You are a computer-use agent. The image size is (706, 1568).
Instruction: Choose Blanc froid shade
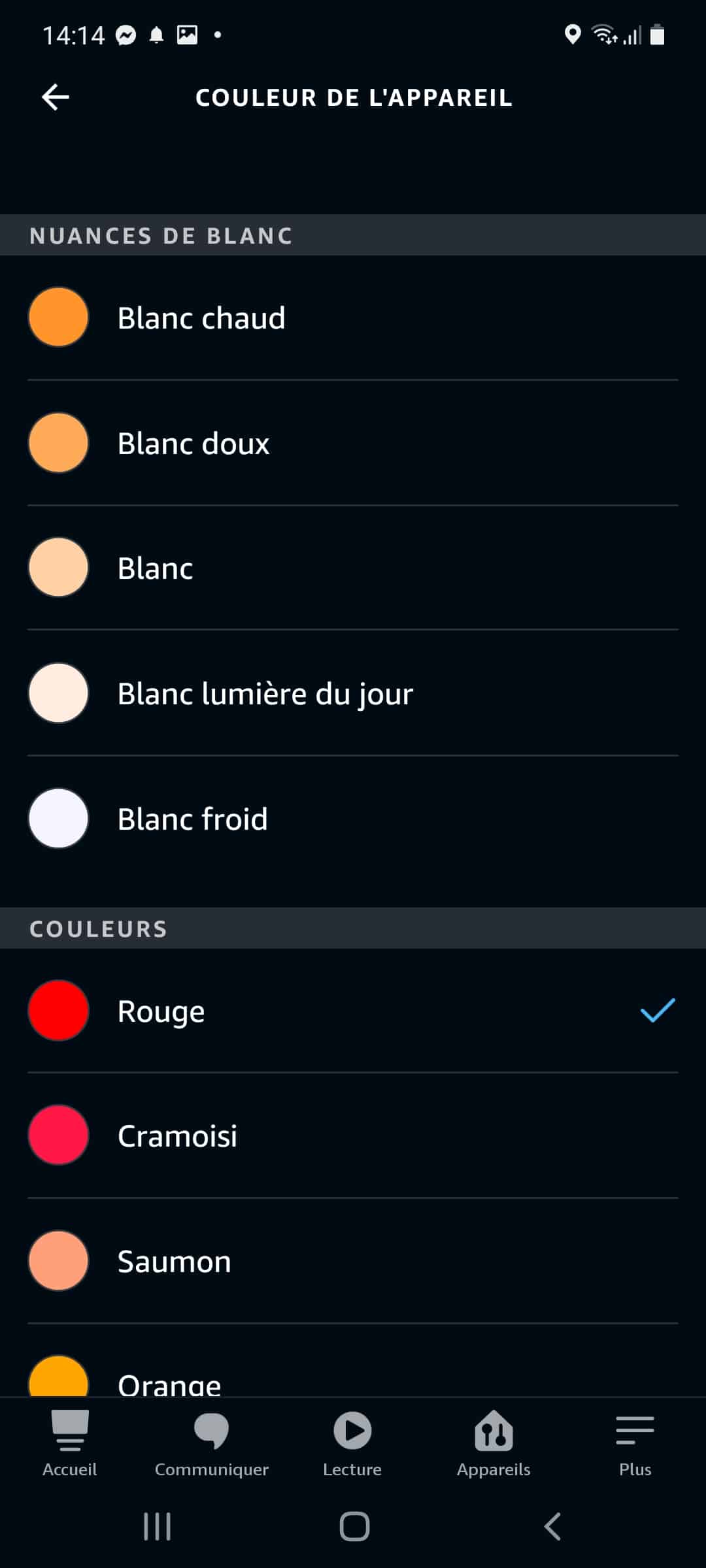[x=353, y=819]
